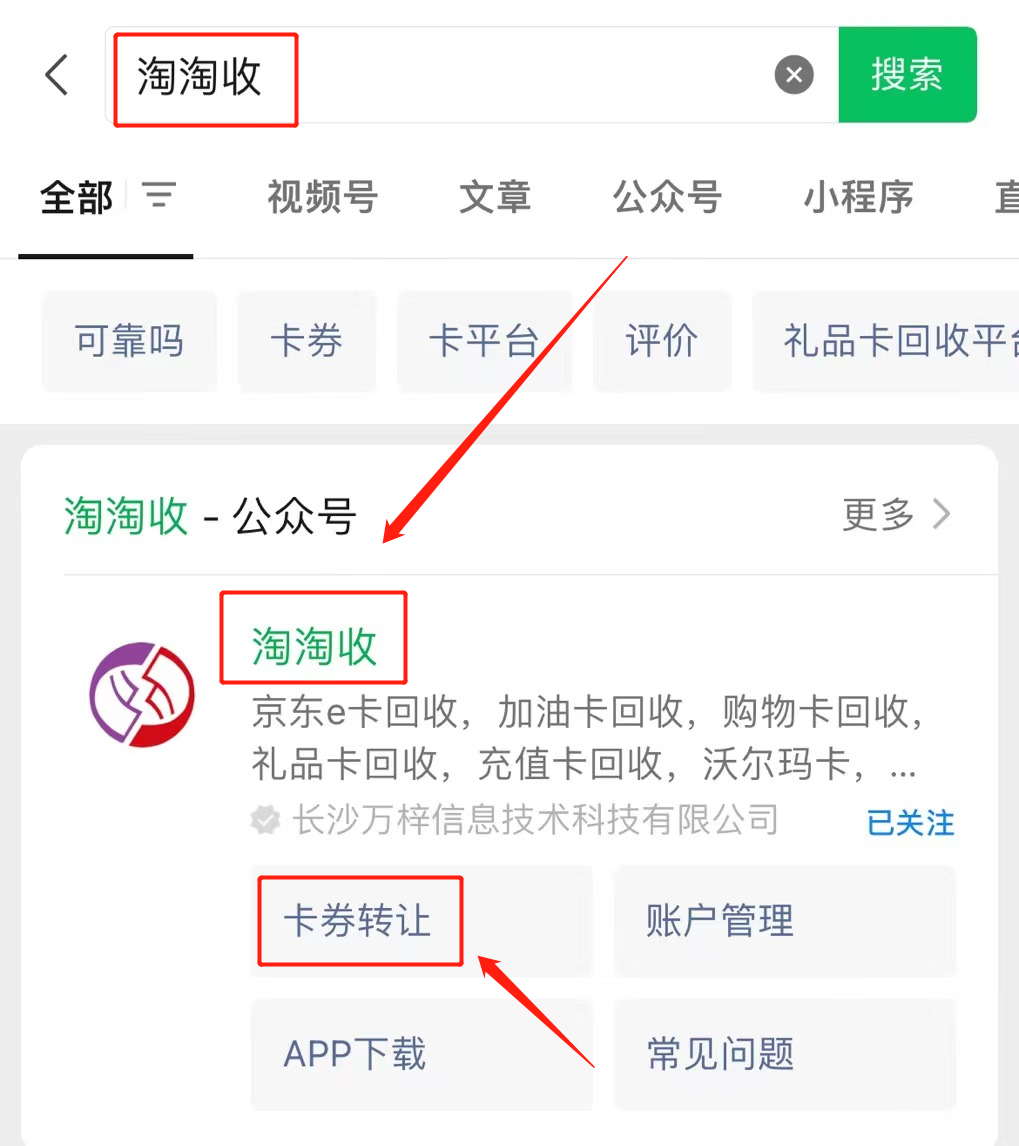Switch to the 小程序 tab
Viewport: 1019px width, 1146px height.
[x=858, y=197]
